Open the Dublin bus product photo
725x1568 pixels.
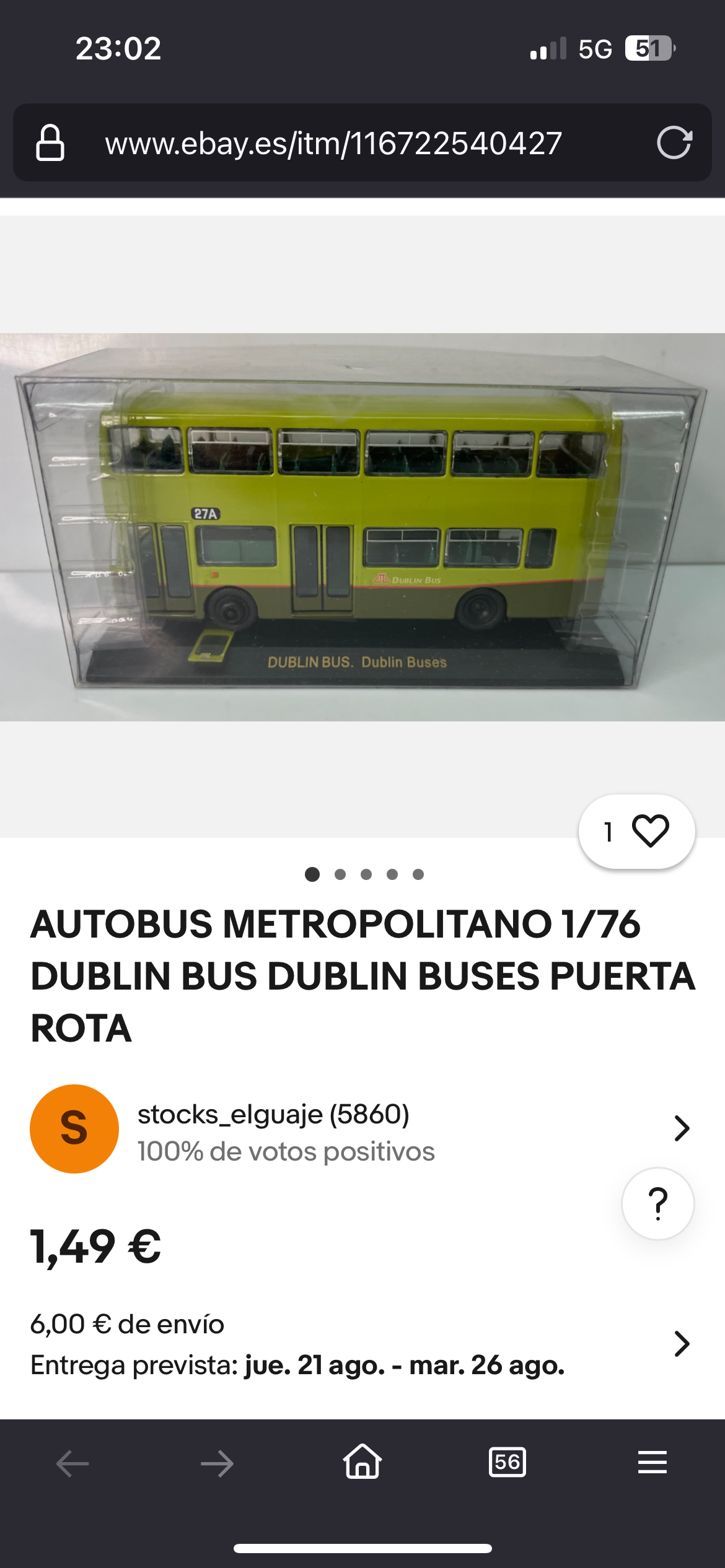(x=362, y=527)
